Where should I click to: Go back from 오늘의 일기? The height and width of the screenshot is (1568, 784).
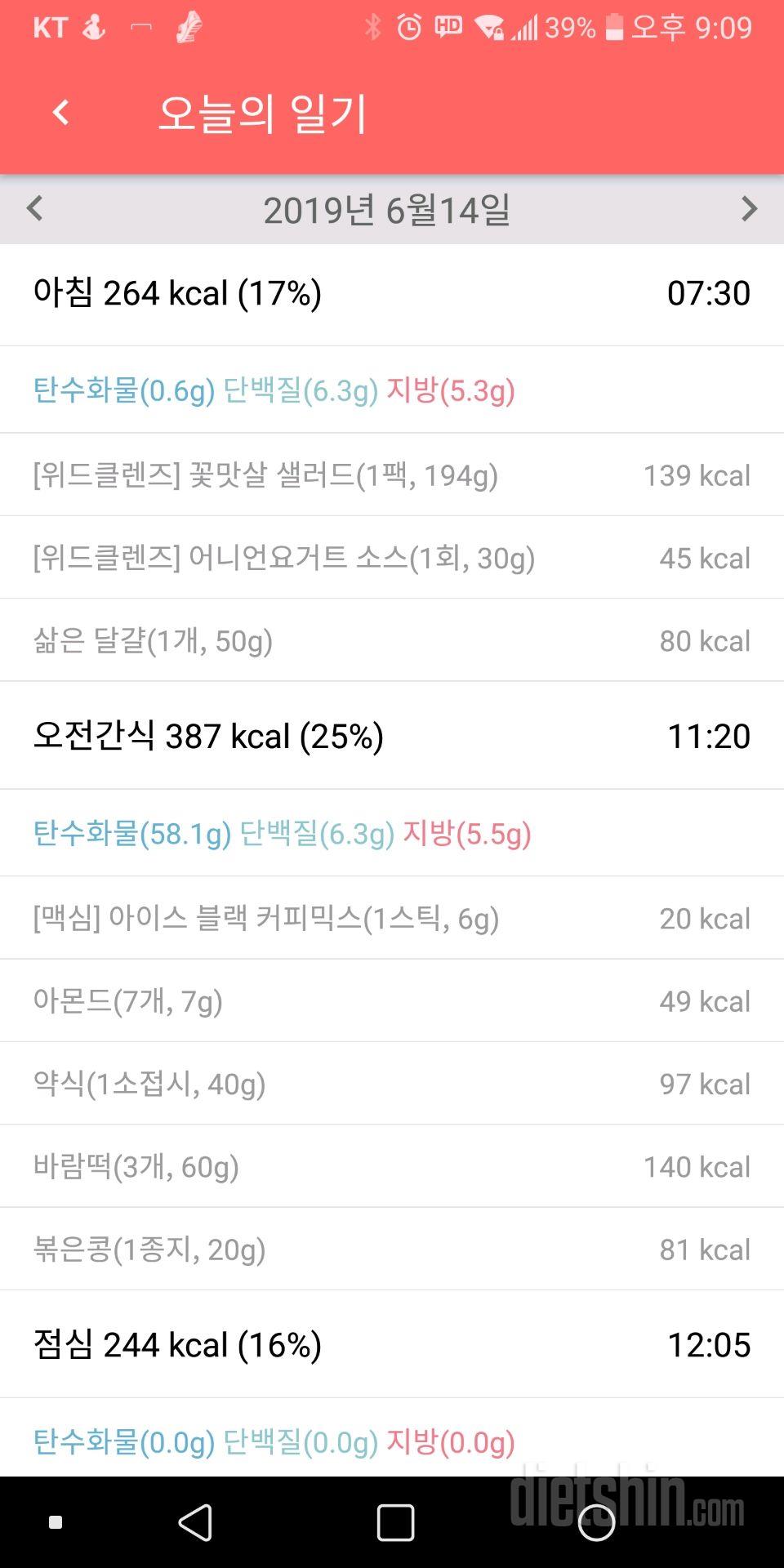click(x=60, y=113)
